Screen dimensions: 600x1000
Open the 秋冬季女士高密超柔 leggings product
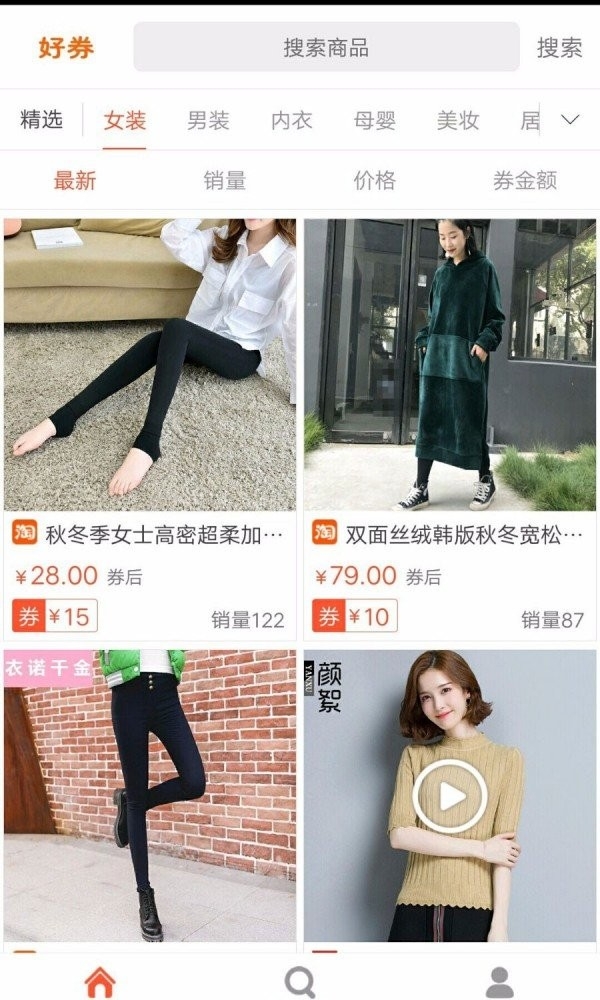(x=150, y=365)
